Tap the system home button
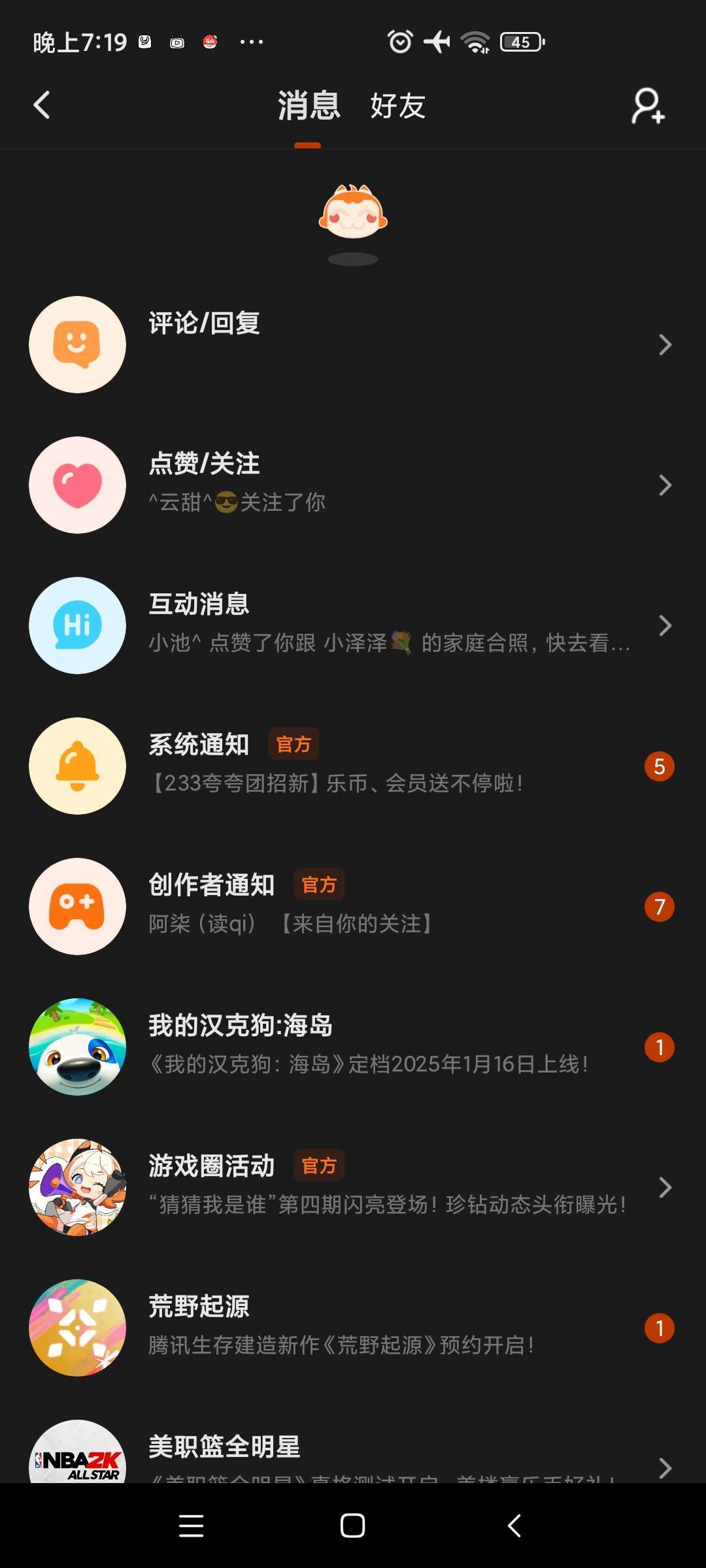This screenshot has height=1568, width=706. coord(353,1526)
